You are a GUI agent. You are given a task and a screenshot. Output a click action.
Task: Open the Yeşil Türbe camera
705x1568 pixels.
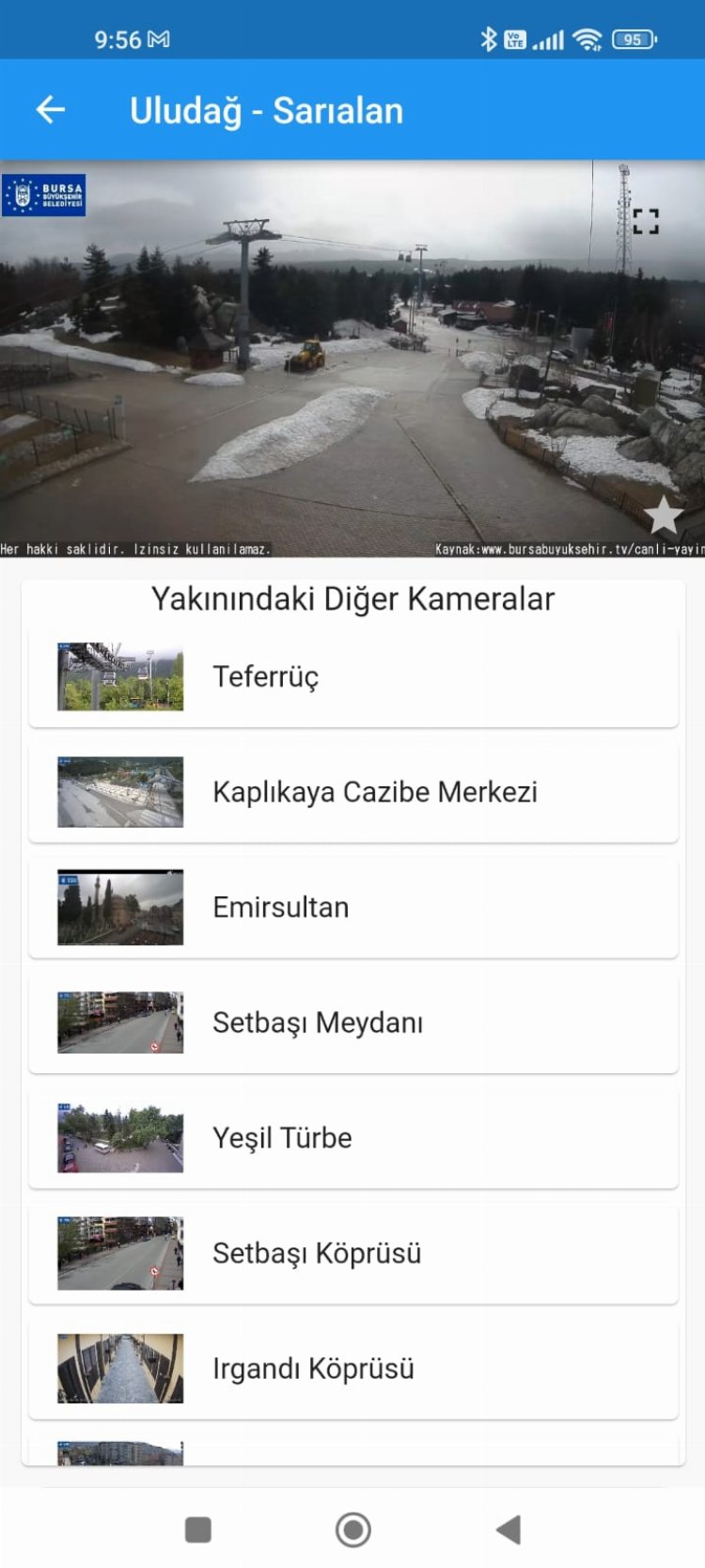click(x=352, y=1138)
